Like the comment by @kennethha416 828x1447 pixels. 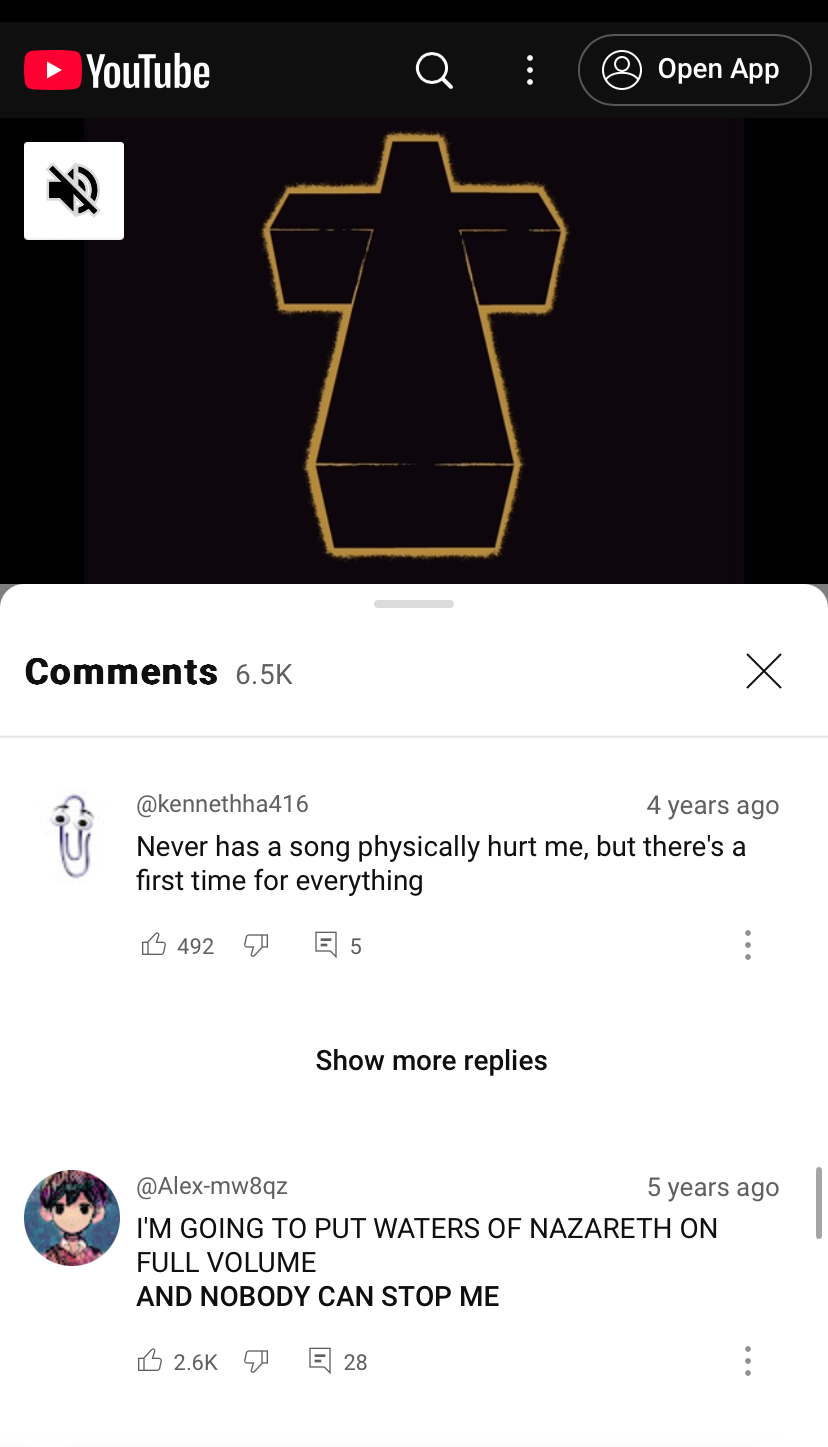tap(154, 945)
